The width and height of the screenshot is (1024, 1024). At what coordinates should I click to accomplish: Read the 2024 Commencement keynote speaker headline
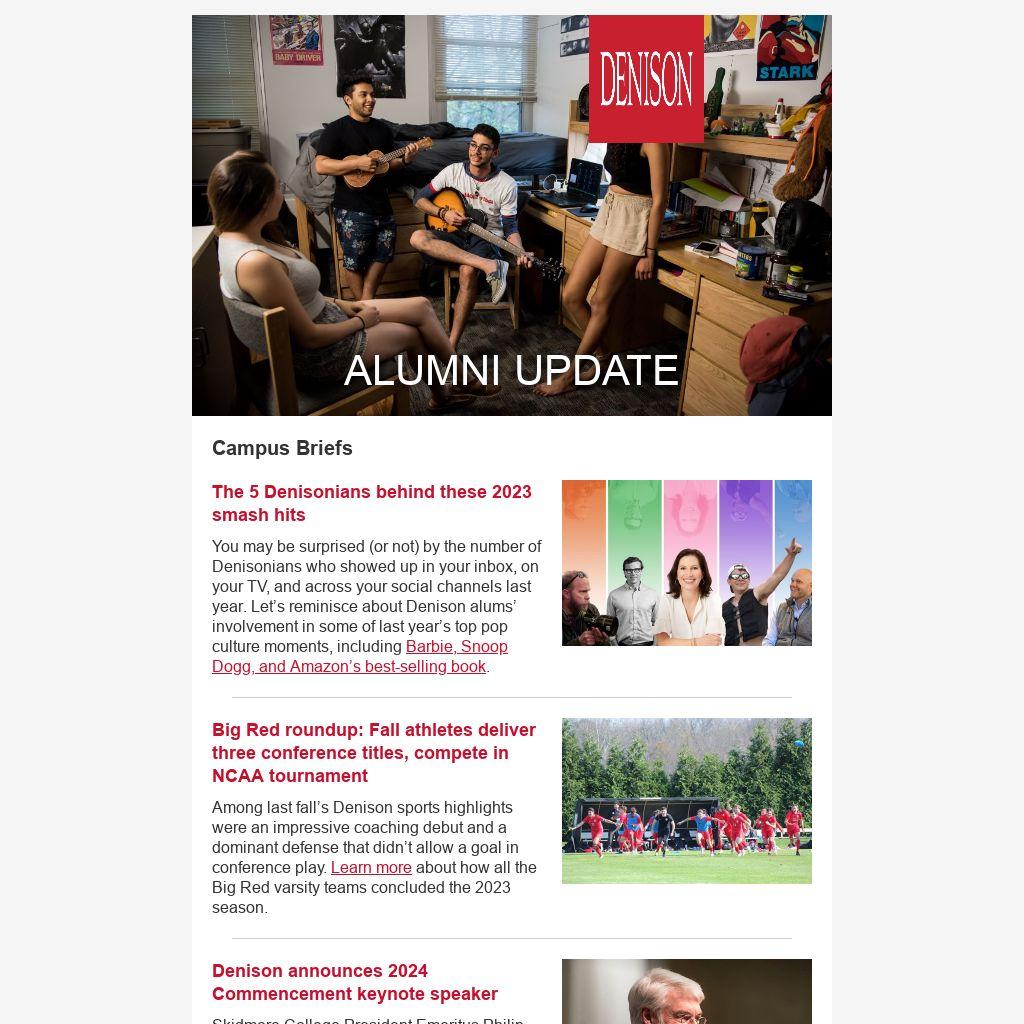354,982
